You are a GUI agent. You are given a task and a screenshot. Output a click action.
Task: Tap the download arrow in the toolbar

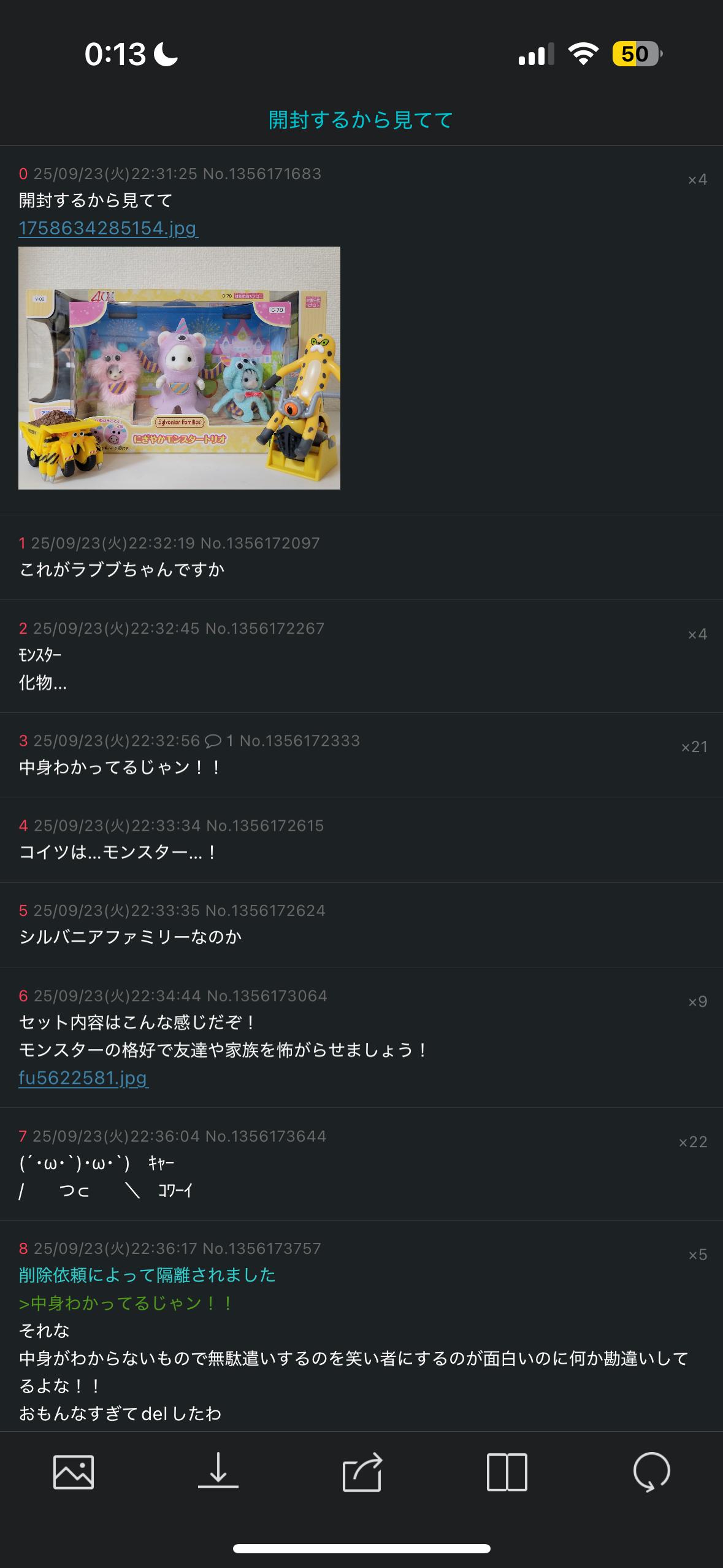(x=218, y=1472)
